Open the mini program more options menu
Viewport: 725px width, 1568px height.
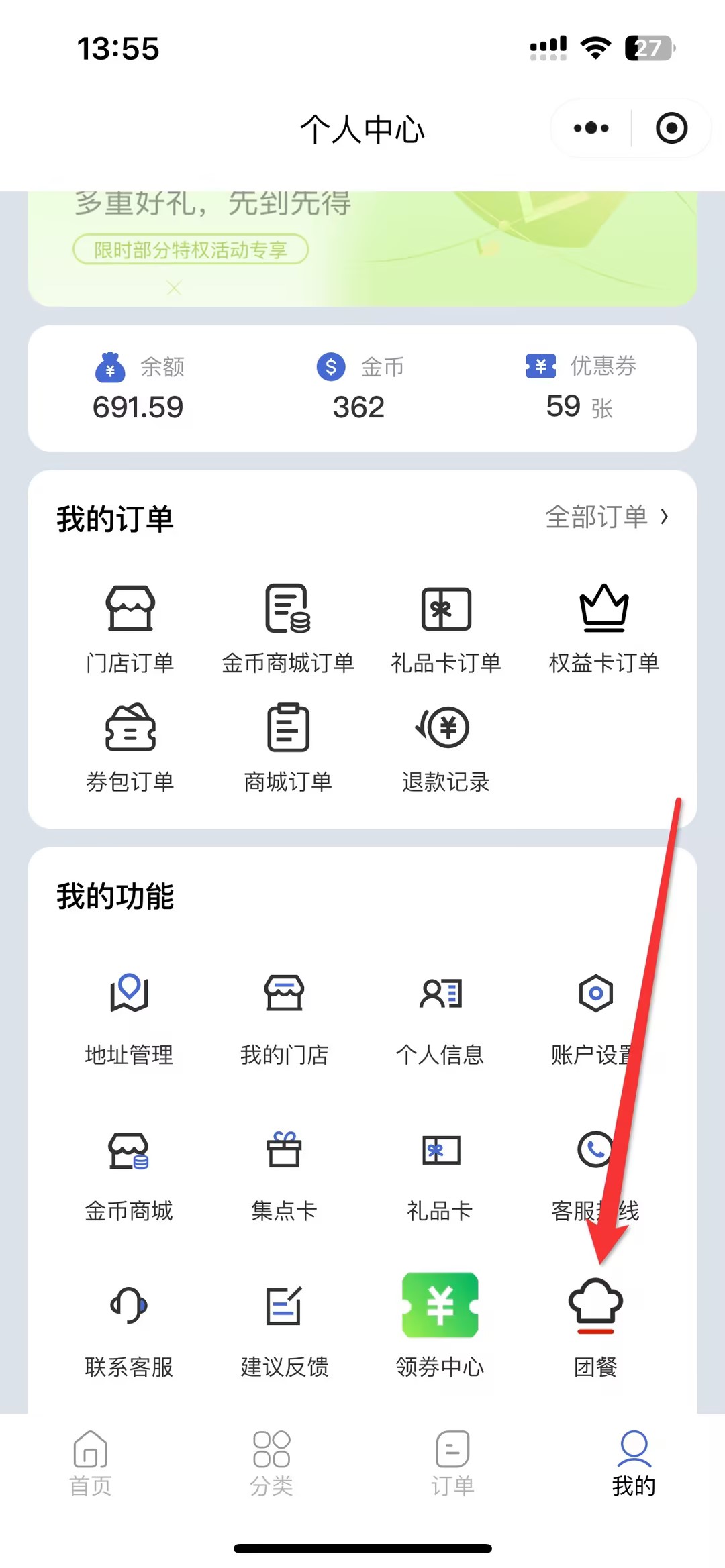(591, 128)
